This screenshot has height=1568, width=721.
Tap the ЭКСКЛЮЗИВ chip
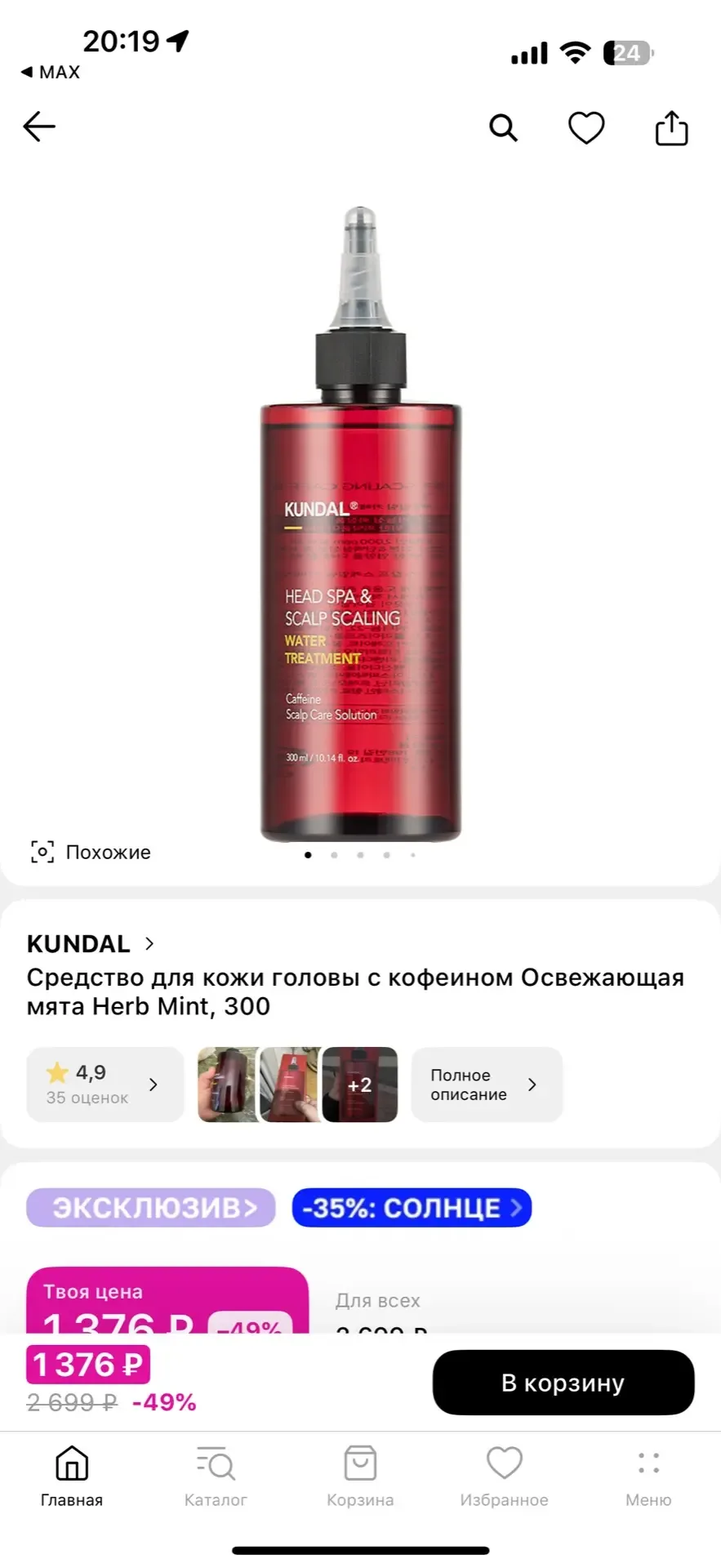coord(151,1208)
